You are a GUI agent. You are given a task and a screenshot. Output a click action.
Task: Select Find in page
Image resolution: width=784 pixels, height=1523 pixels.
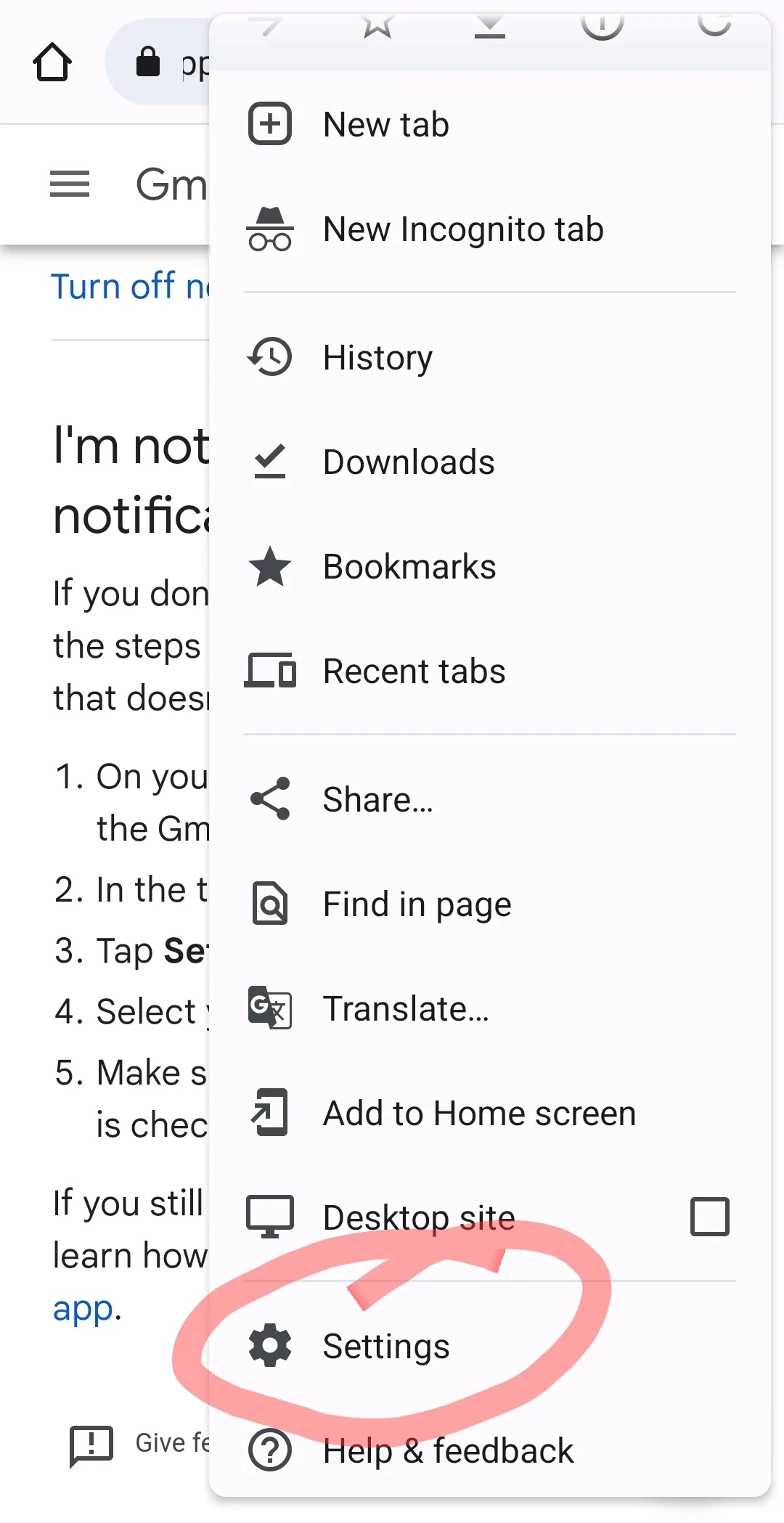(x=490, y=904)
